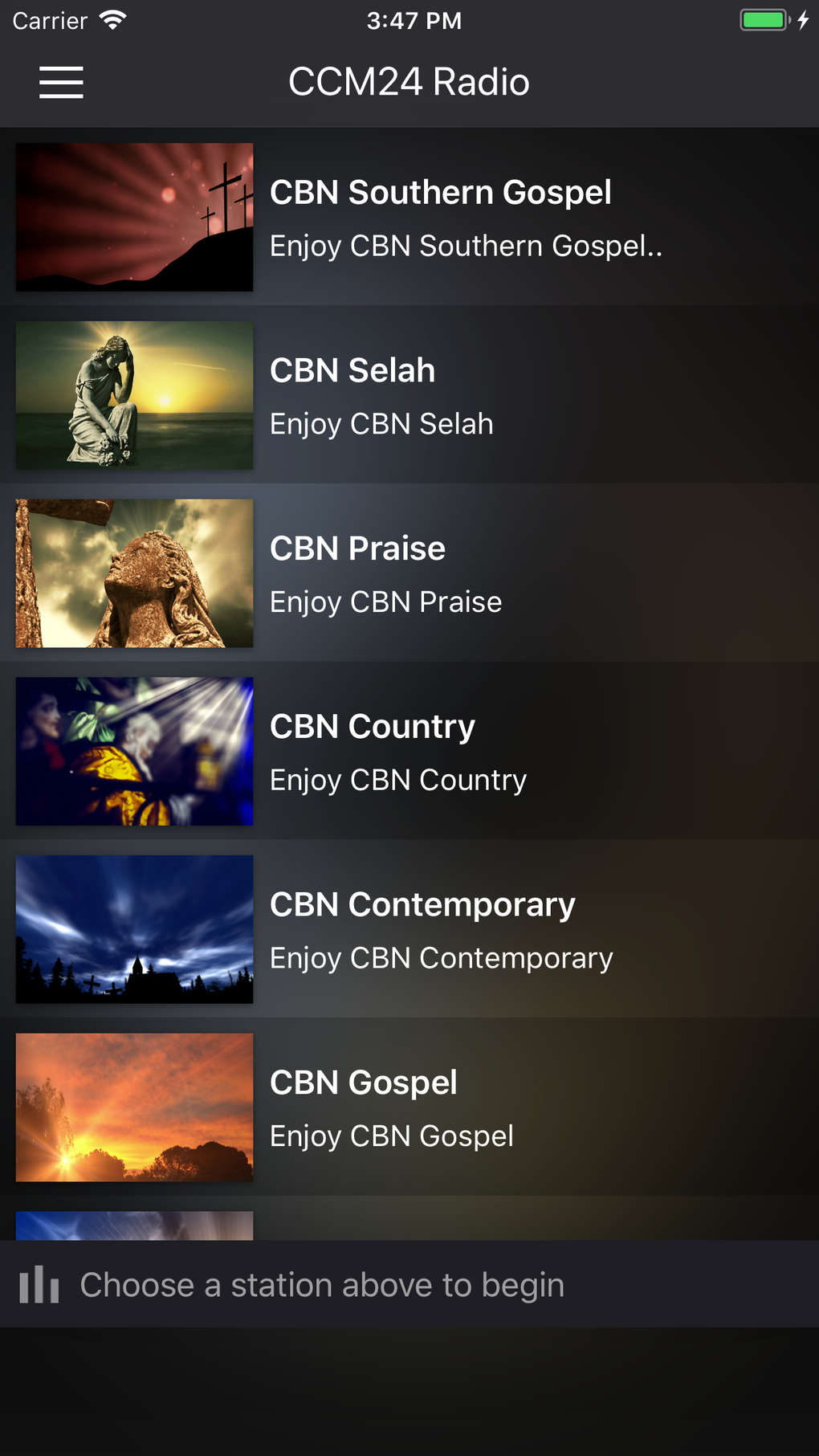Open the CBN Praise station
This screenshot has height=1456, width=819.
(x=409, y=573)
